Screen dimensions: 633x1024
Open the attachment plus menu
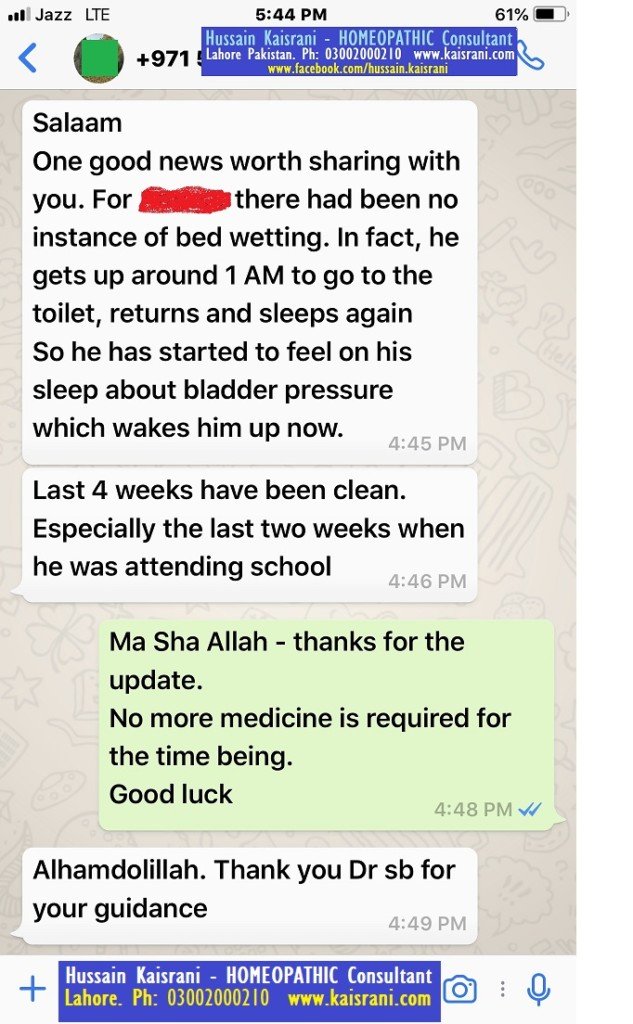coord(33,989)
